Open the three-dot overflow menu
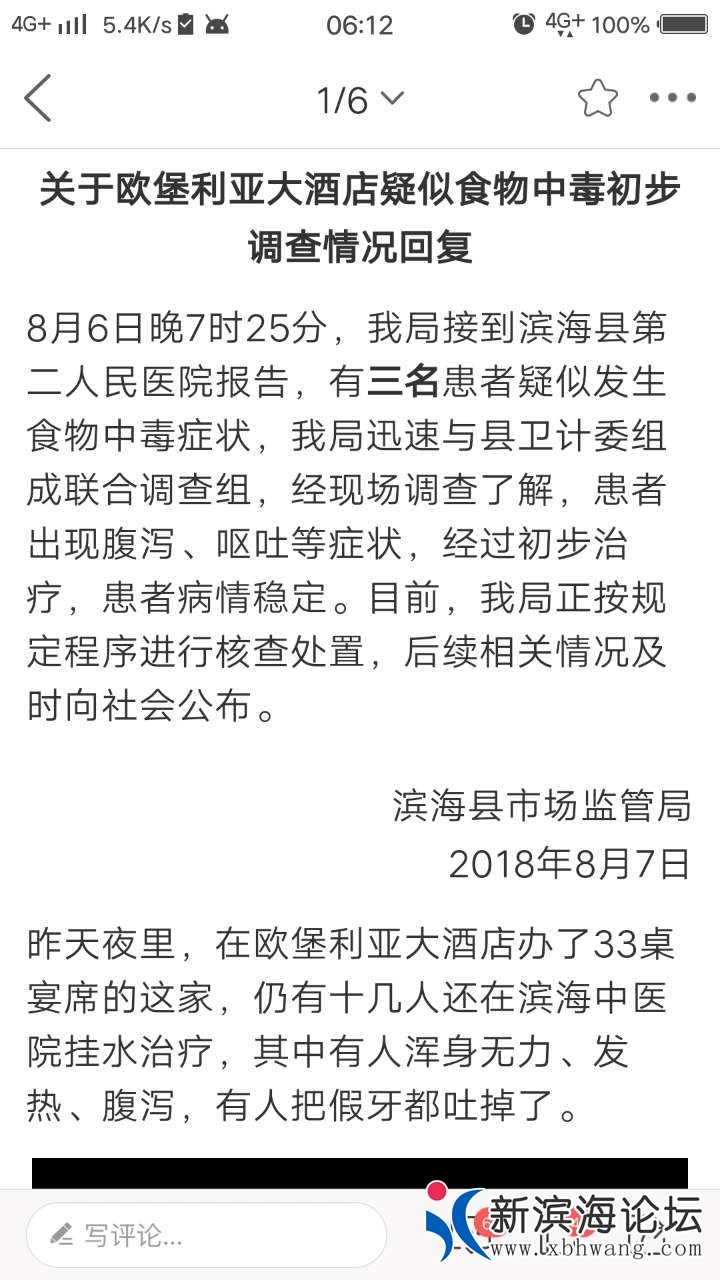Viewport: 720px width, 1280px height. (672, 98)
